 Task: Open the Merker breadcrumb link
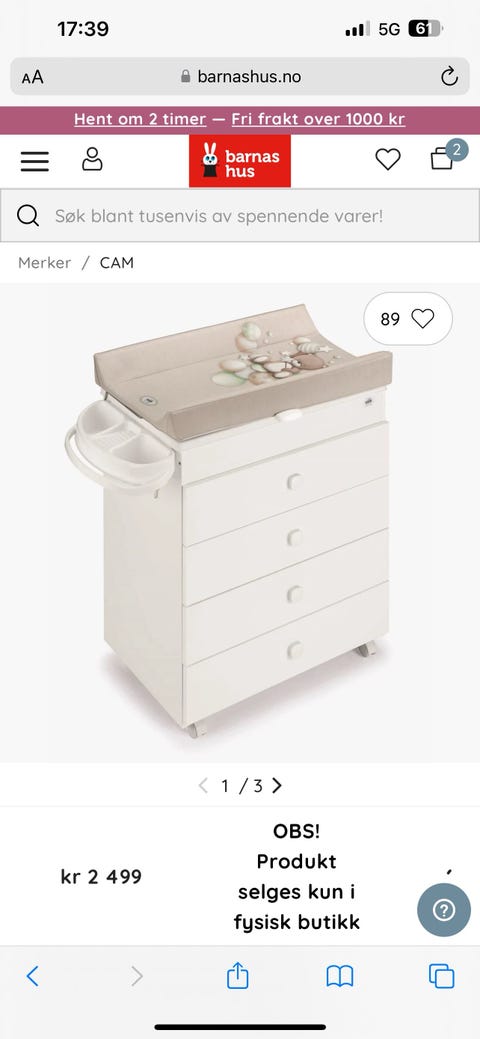(x=44, y=262)
